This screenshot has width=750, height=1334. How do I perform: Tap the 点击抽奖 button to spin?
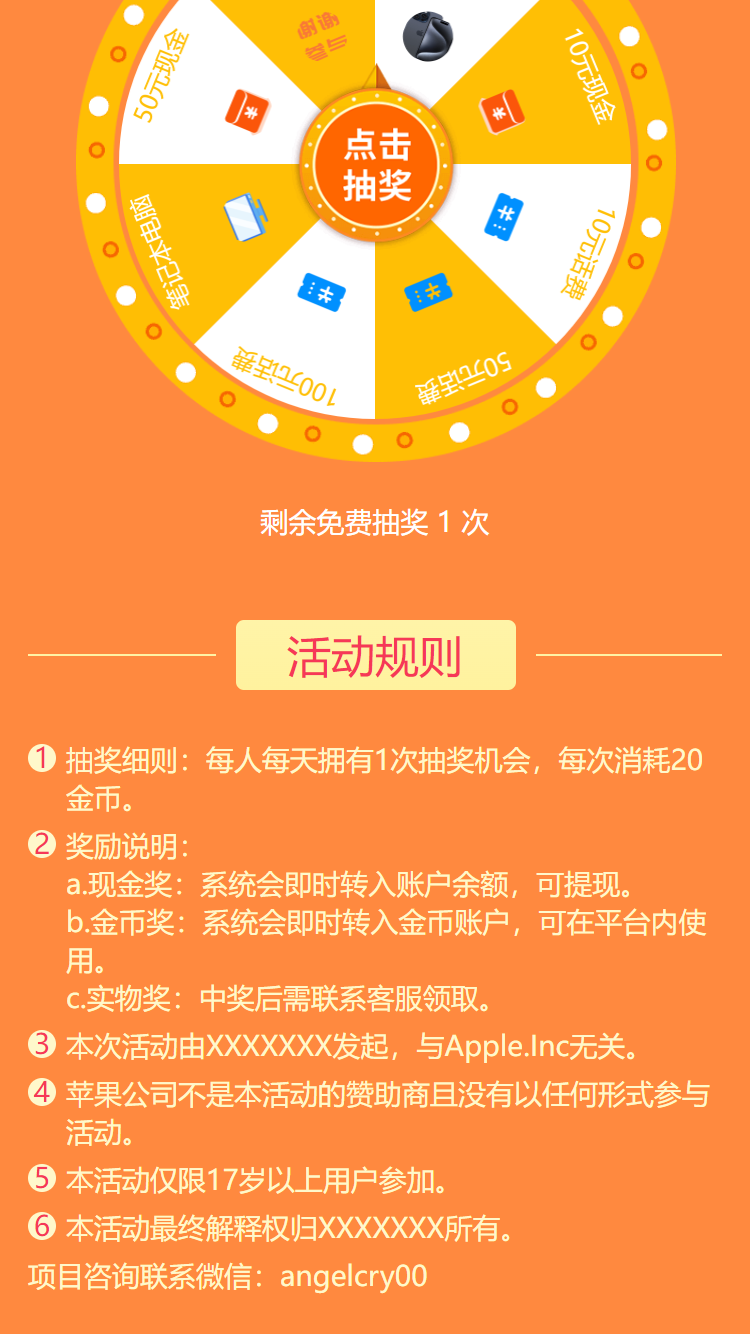(377, 165)
